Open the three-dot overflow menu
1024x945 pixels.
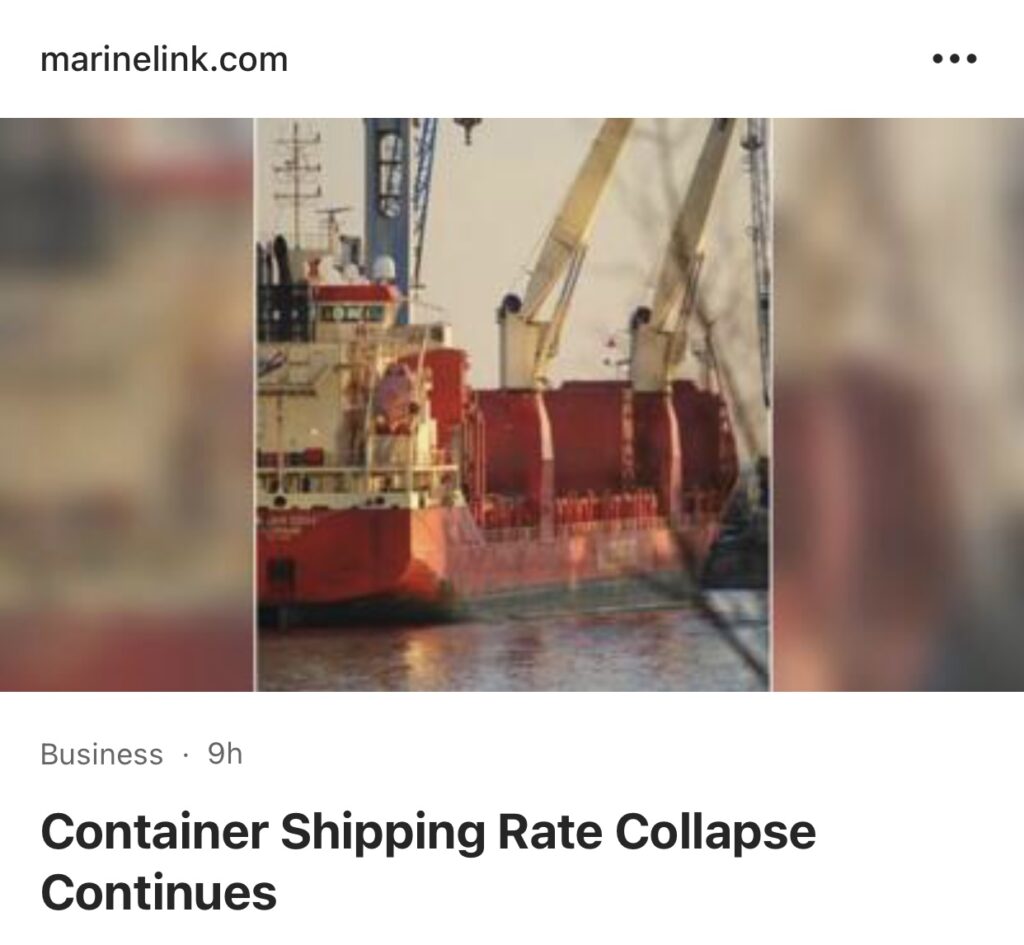point(954,59)
